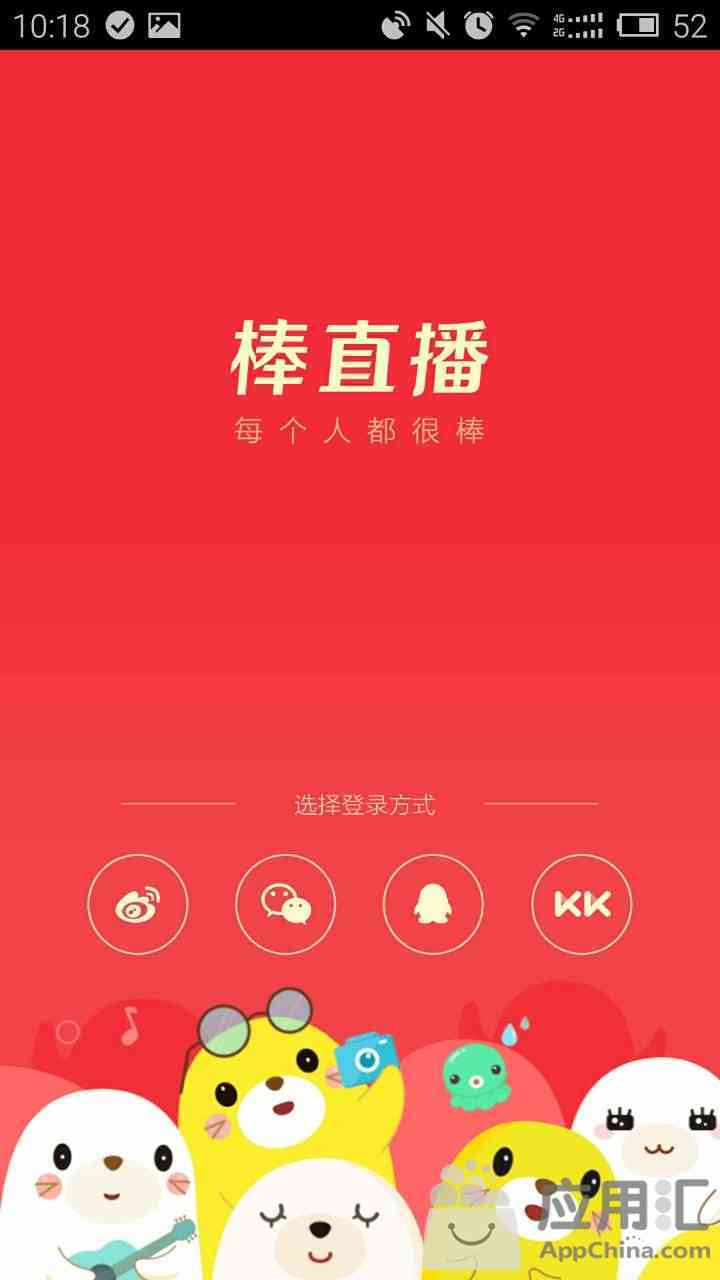The width and height of the screenshot is (720, 1280).
Task: Select the KK account login option
Action: 582,904
